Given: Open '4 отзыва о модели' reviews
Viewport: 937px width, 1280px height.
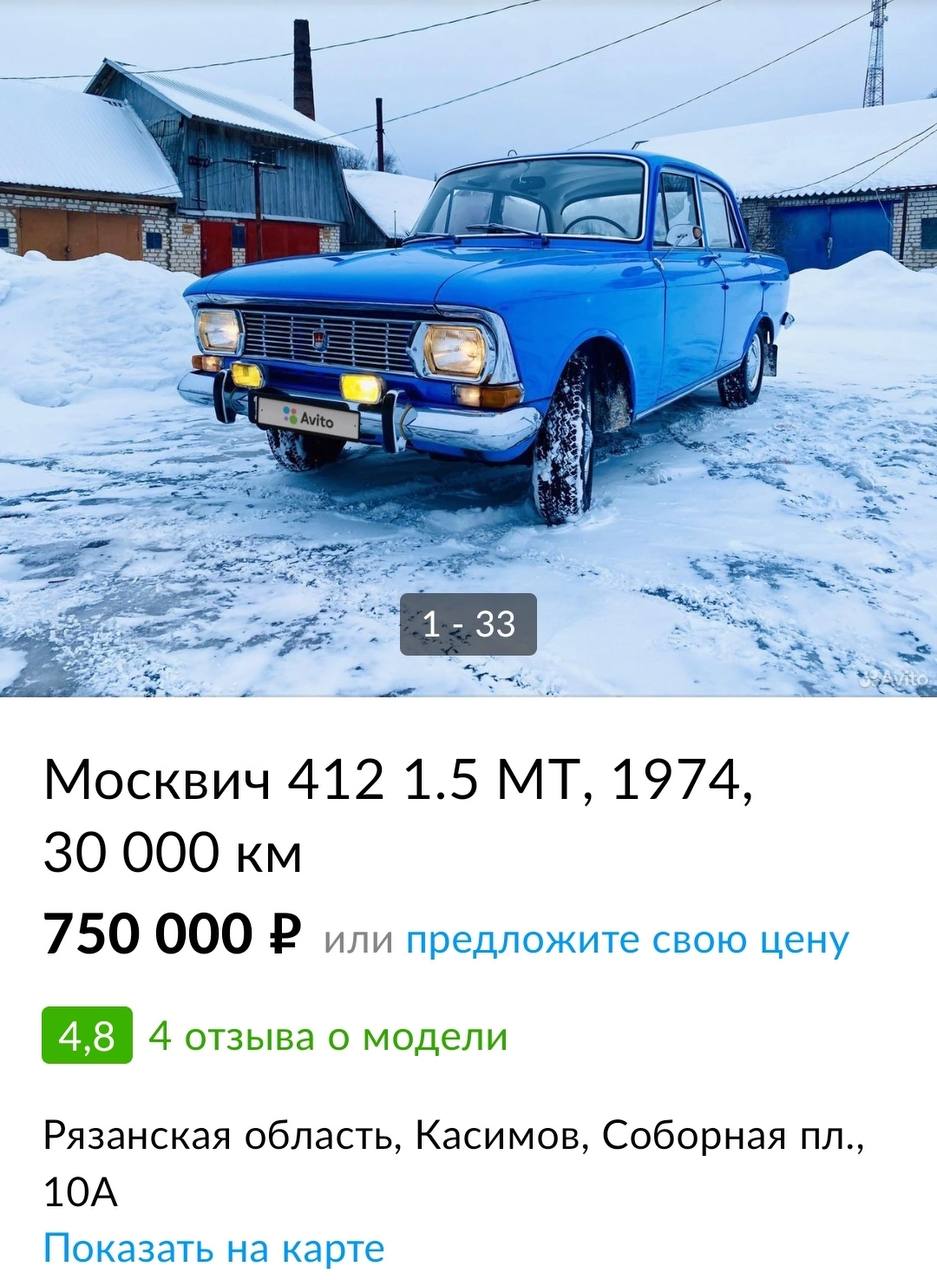Looking at the screenshot, I should pyautogui.click(x=327, y=1036).
